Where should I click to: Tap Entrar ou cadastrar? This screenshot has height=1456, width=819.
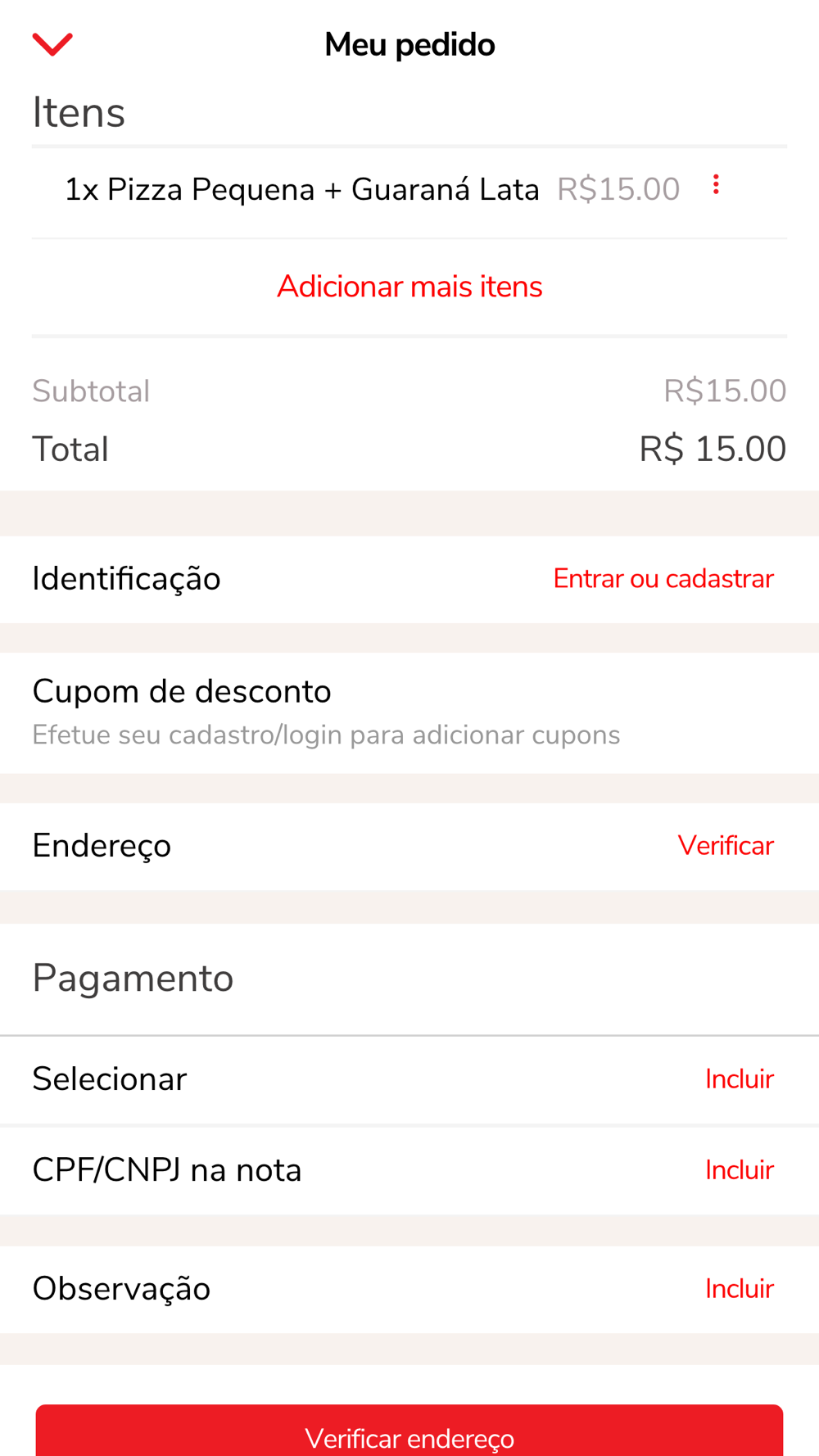[x=663, y=579]
